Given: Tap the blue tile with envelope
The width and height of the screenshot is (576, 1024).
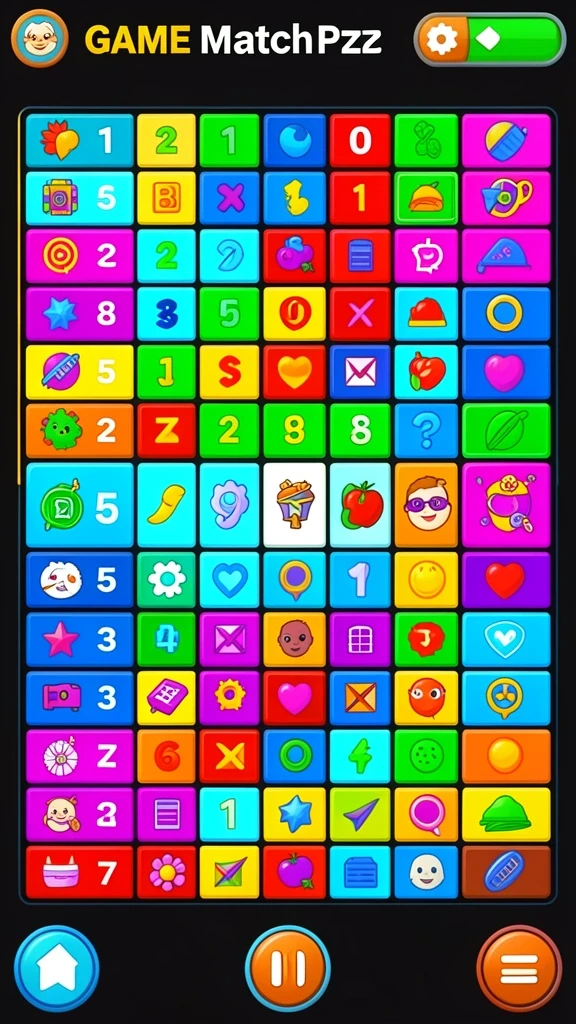Looking at the screenshot, I should click(x=360, y=372).
